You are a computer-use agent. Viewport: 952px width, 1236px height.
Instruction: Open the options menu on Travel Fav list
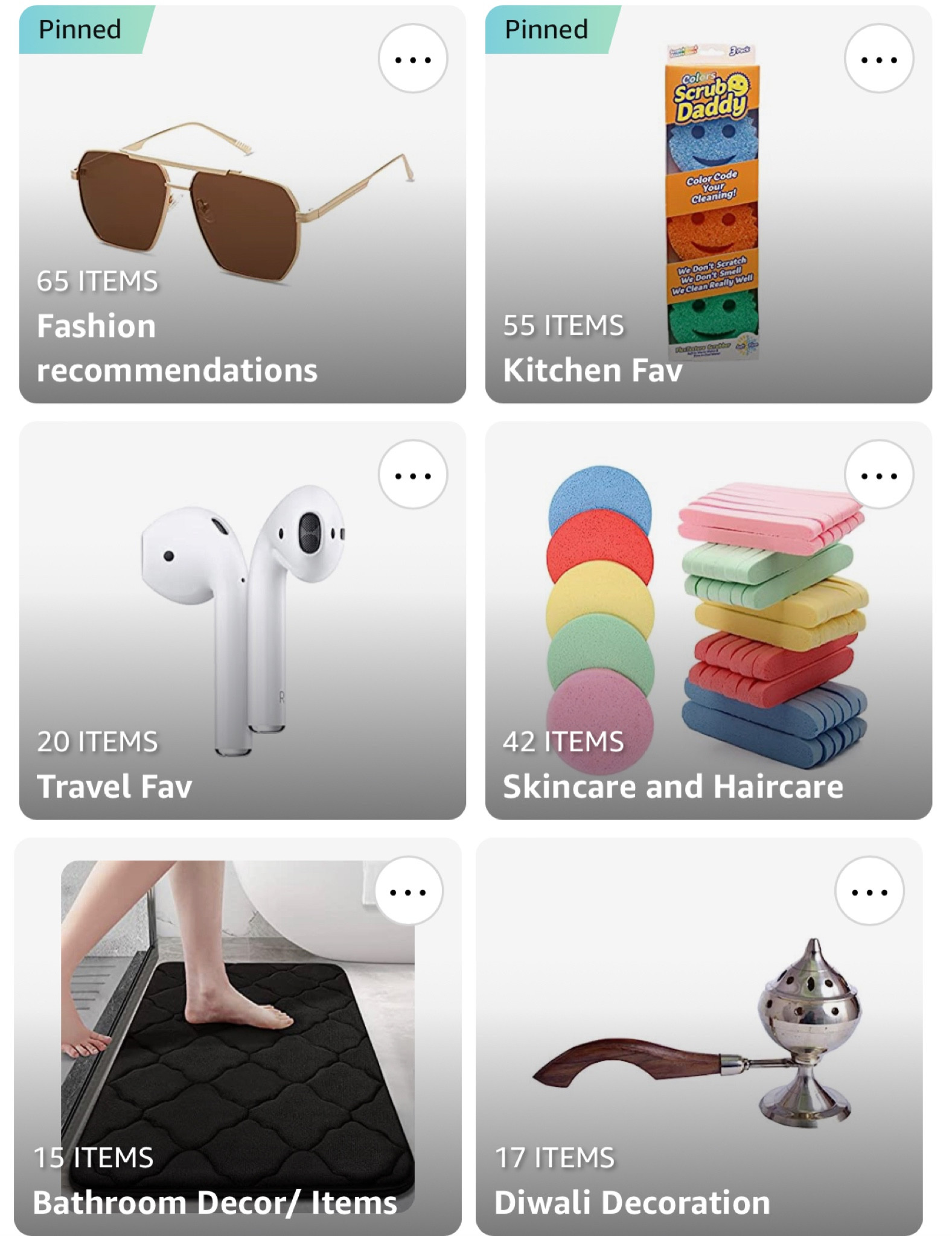click(x=411, y=477)
